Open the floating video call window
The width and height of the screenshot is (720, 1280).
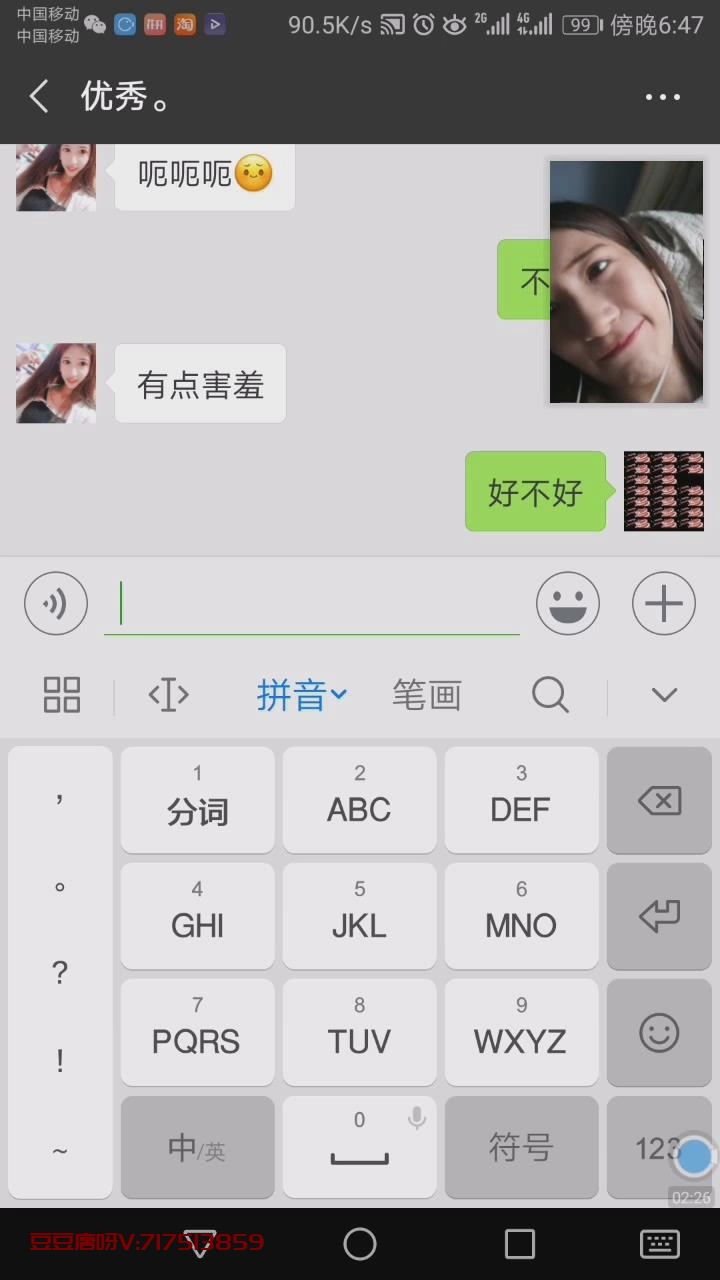coord(626,282)
